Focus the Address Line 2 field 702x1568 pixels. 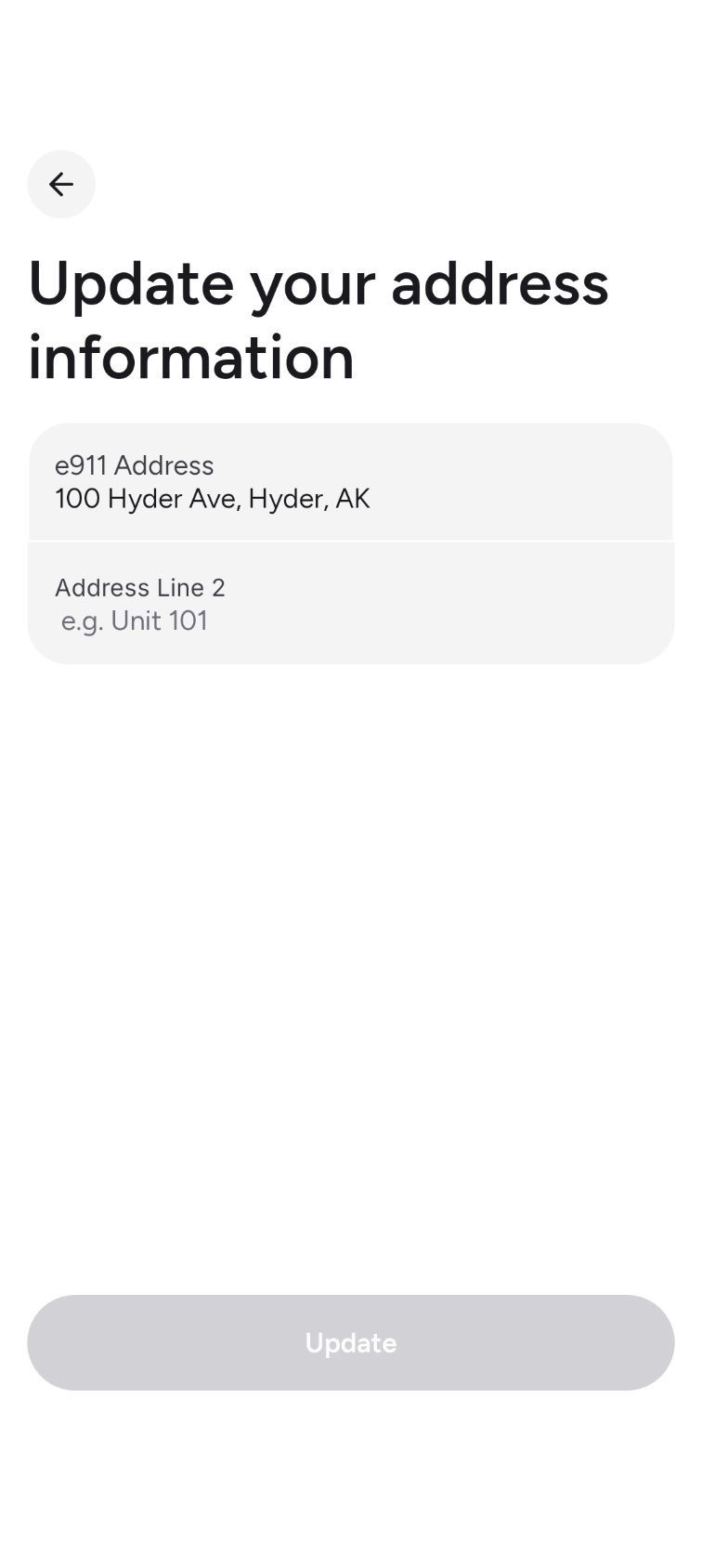coord(350,606)
